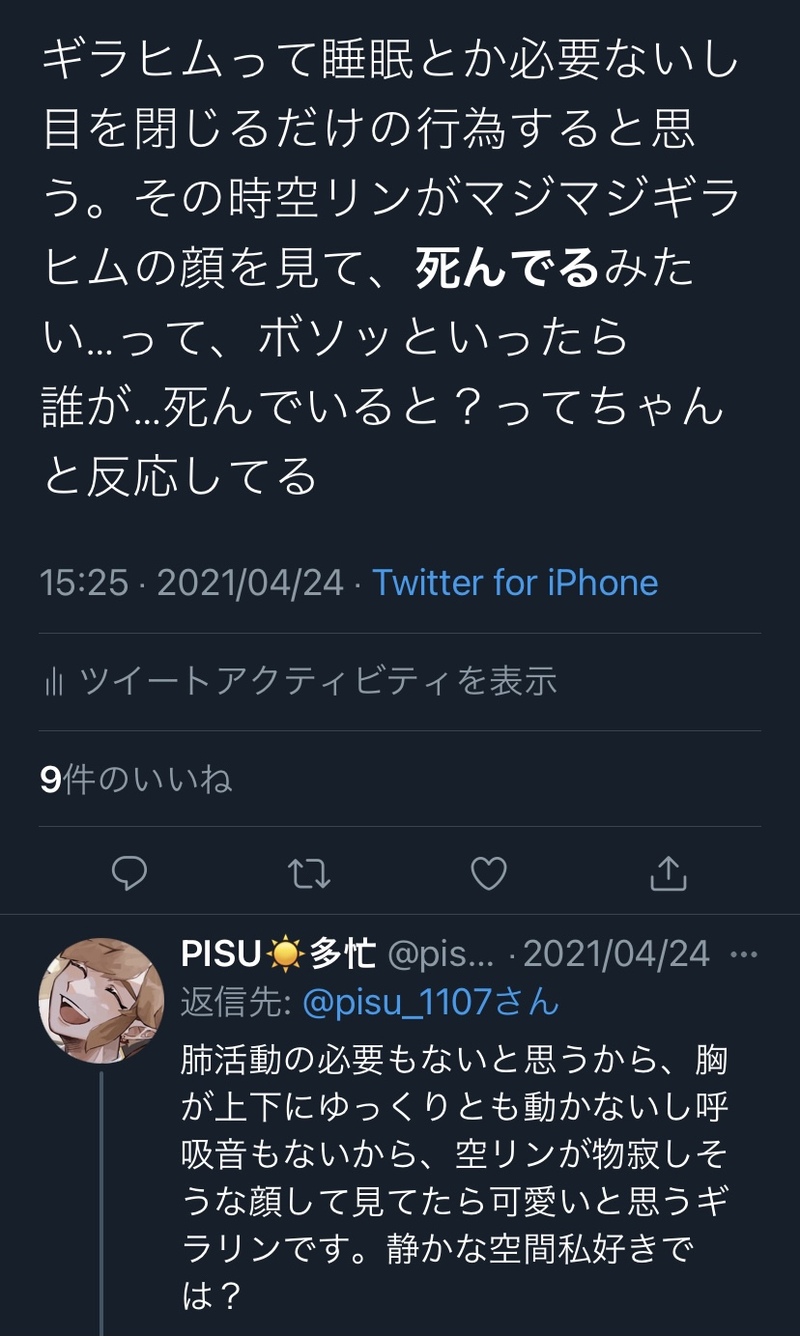Open overflow menu on PISU's reply

coord(744,954)
